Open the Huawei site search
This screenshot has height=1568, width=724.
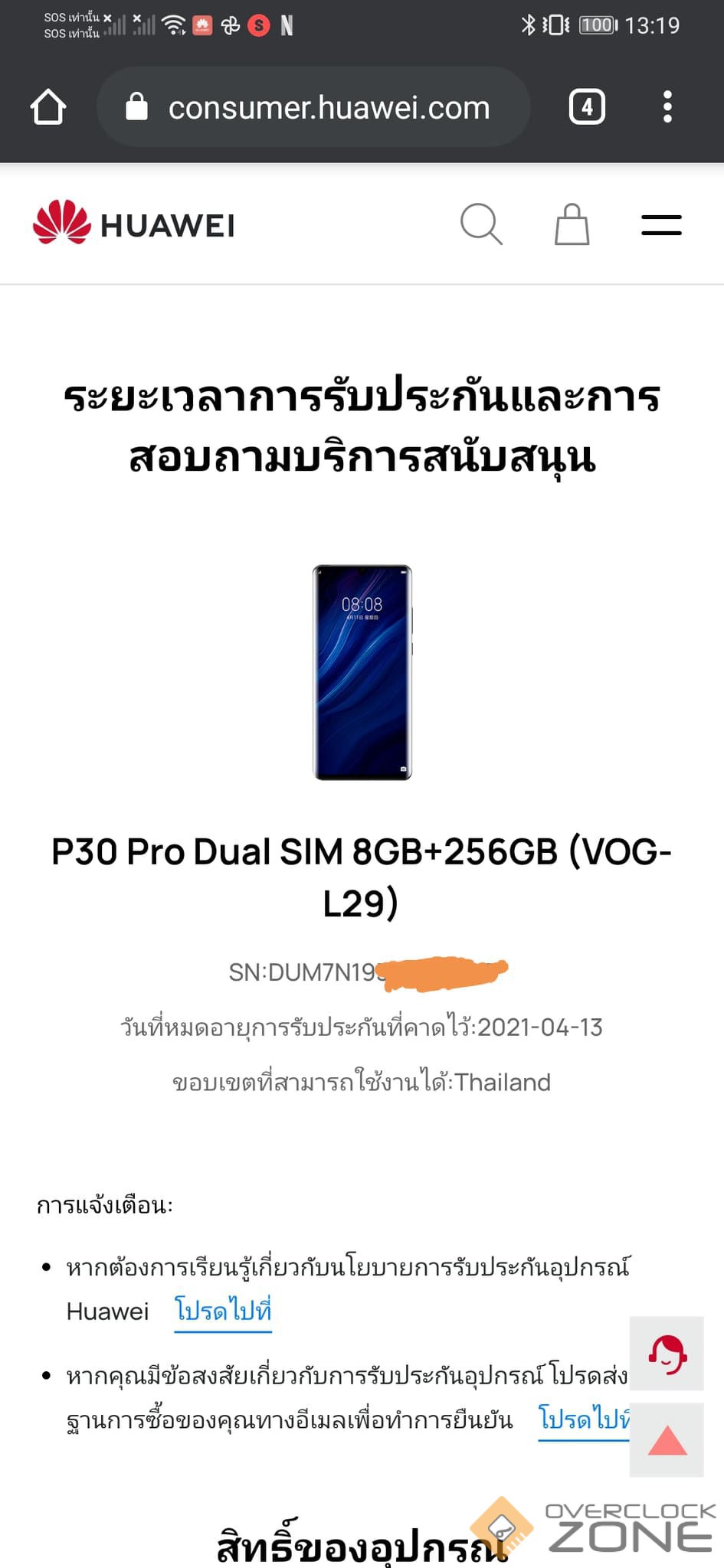[x=481, y=224]
